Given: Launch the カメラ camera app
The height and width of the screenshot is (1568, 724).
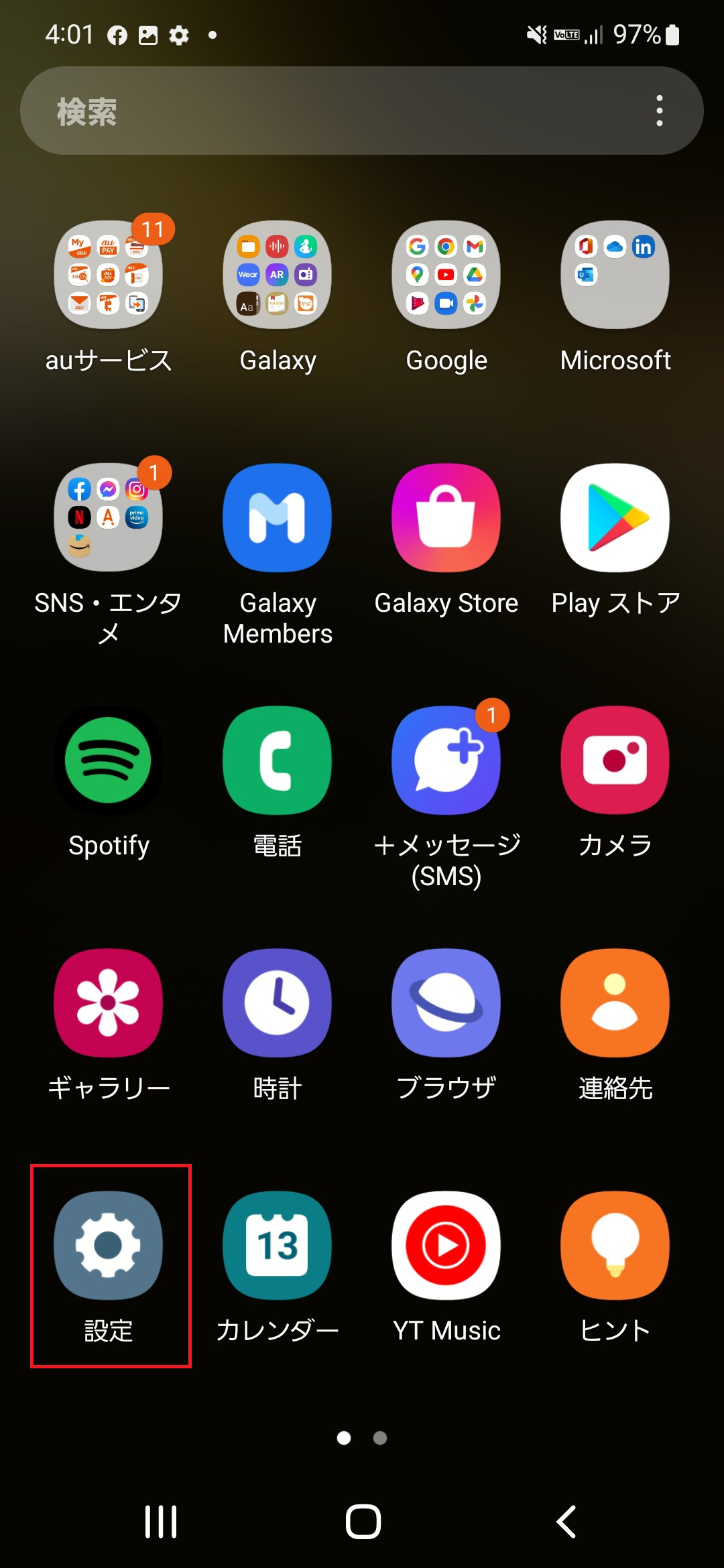Looking at the screenshot, I should [613, 761].
